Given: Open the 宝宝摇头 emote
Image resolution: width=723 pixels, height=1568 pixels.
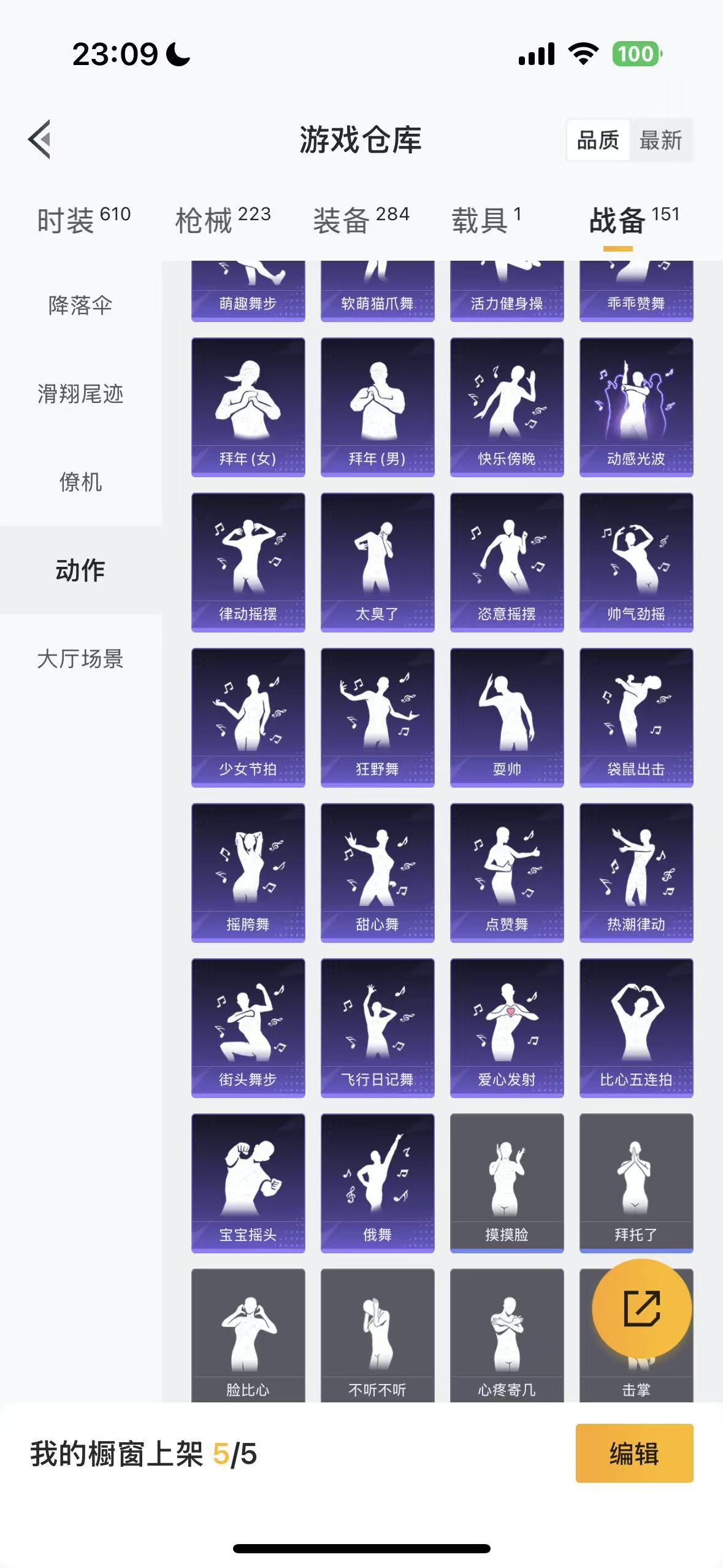Looking at the screenshot, I should pos(248,1183).
